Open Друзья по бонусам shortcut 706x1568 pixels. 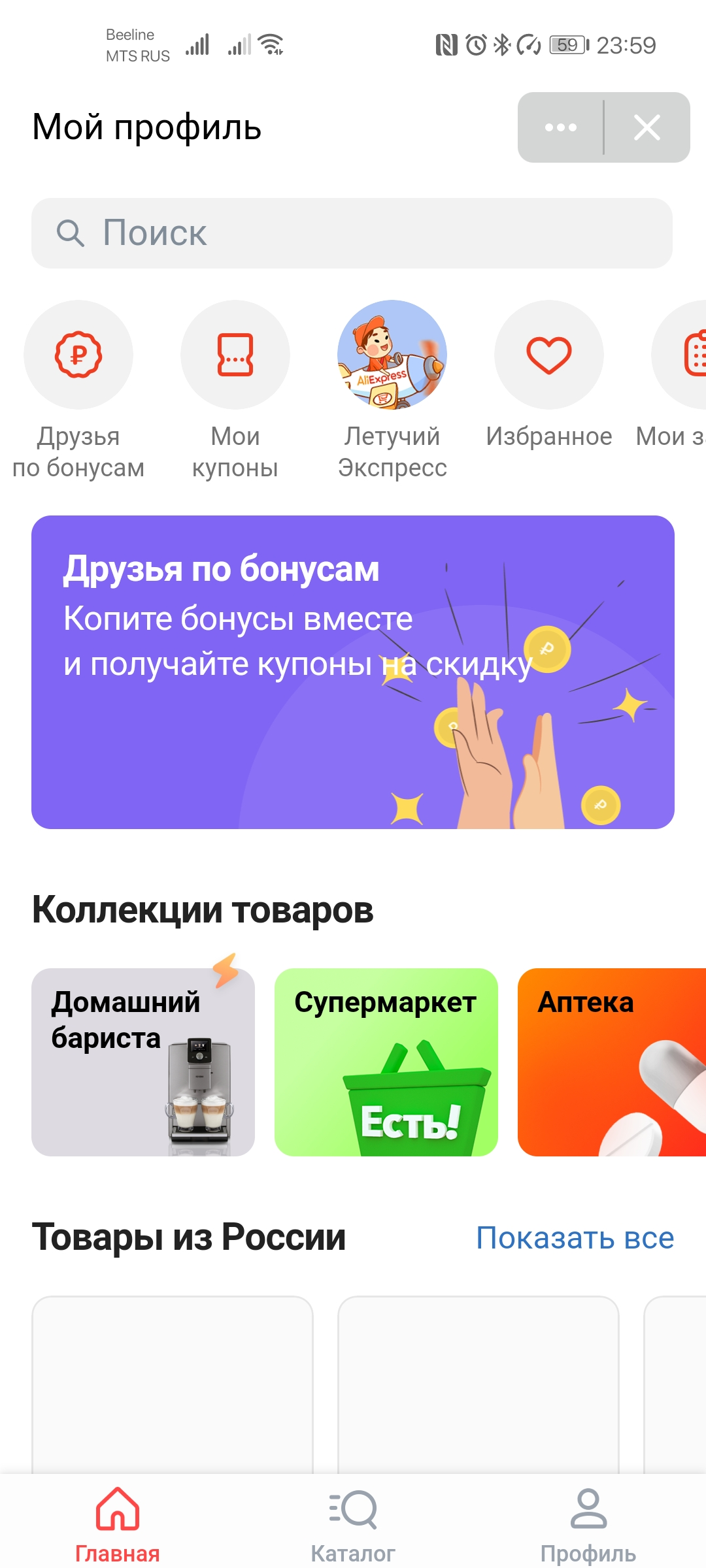pos(78,390)
